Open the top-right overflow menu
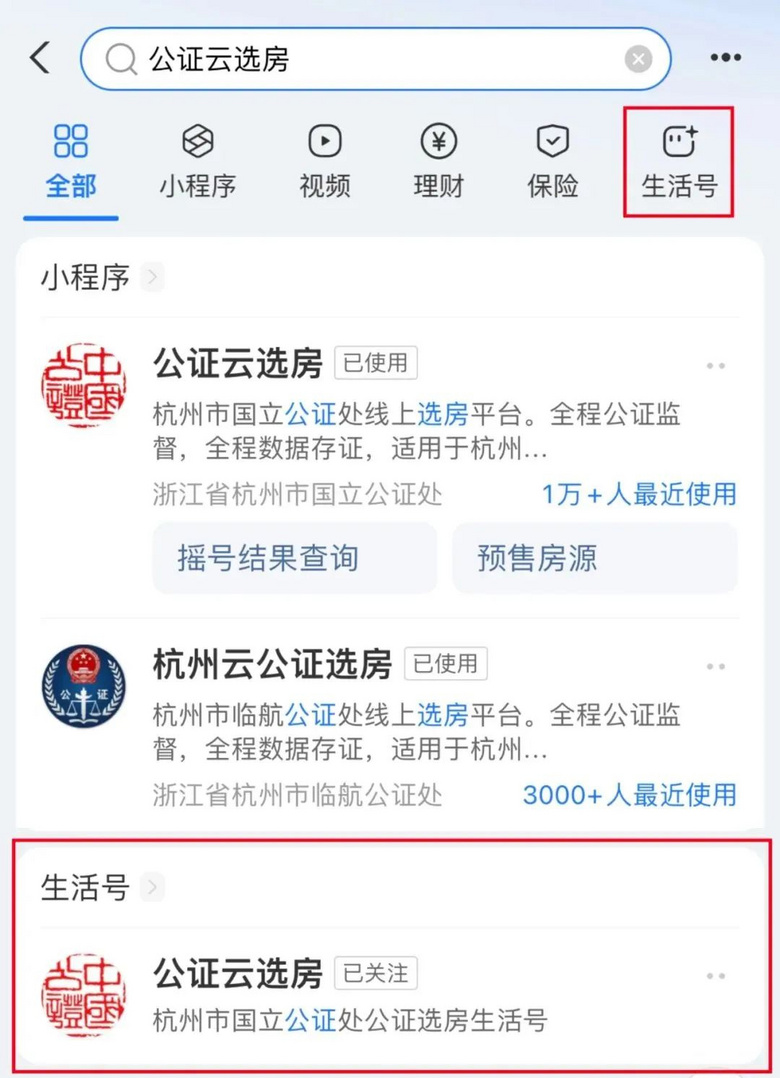 coord(726,59)
